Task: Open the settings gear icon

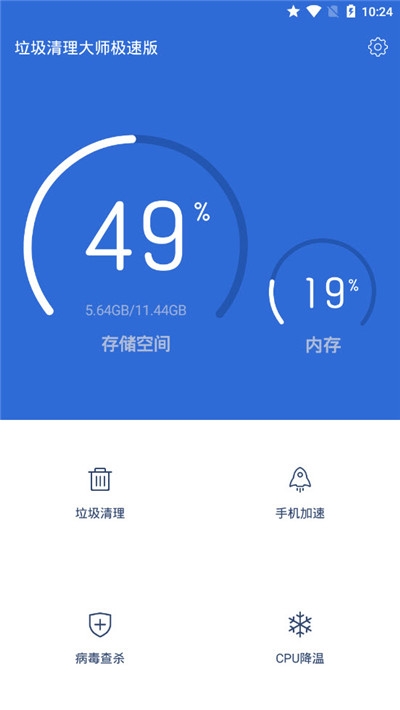Action: click(378, 47)
